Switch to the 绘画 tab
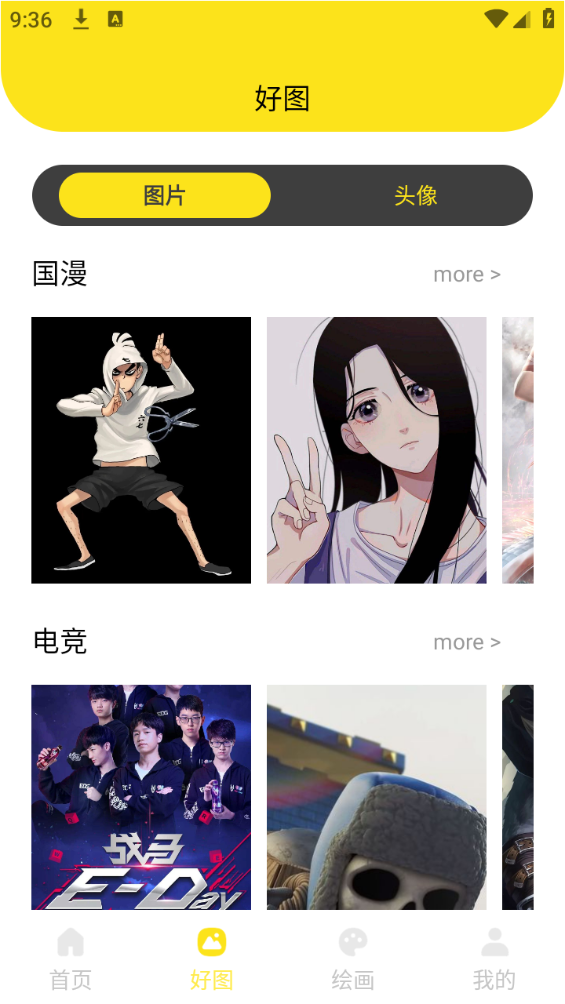This screenshot has width=565, height=1004. 353,959
